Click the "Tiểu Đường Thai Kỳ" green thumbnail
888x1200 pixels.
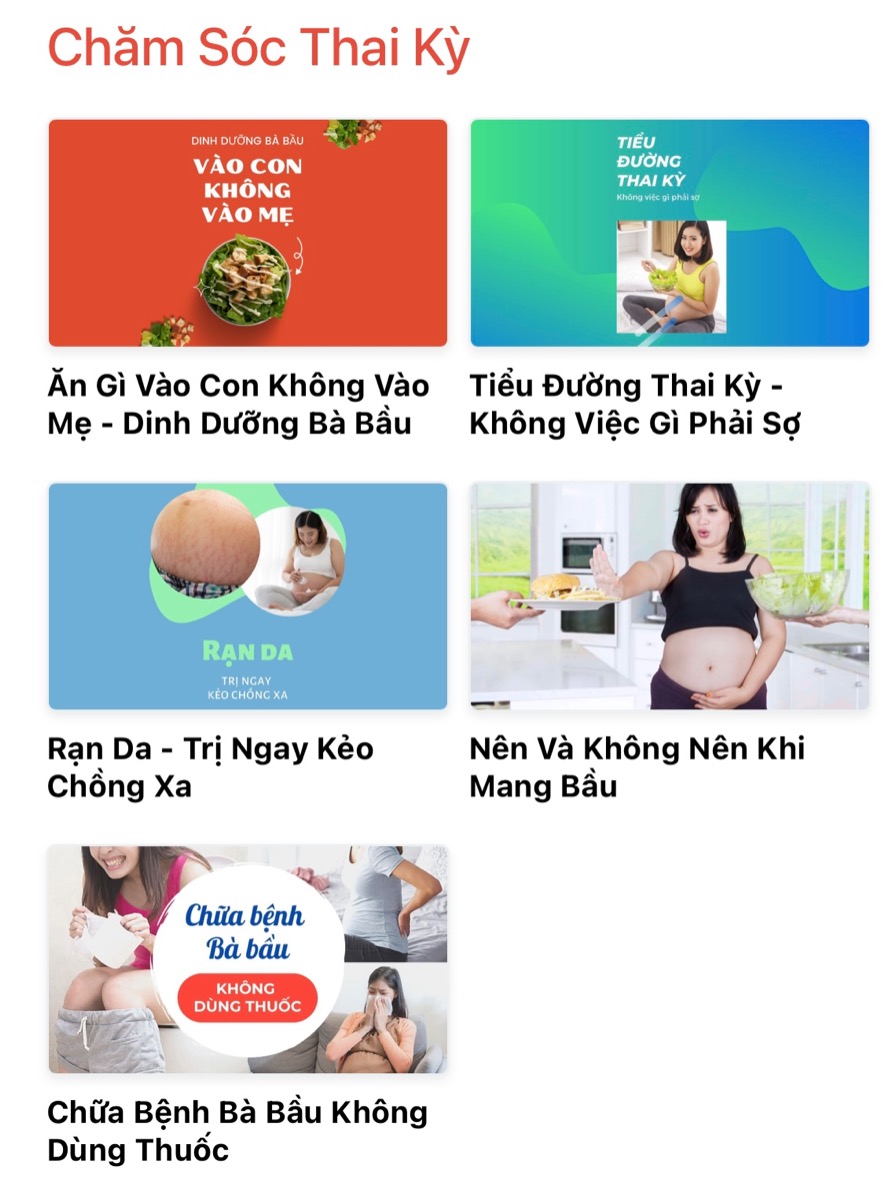(x=671, y=232)
